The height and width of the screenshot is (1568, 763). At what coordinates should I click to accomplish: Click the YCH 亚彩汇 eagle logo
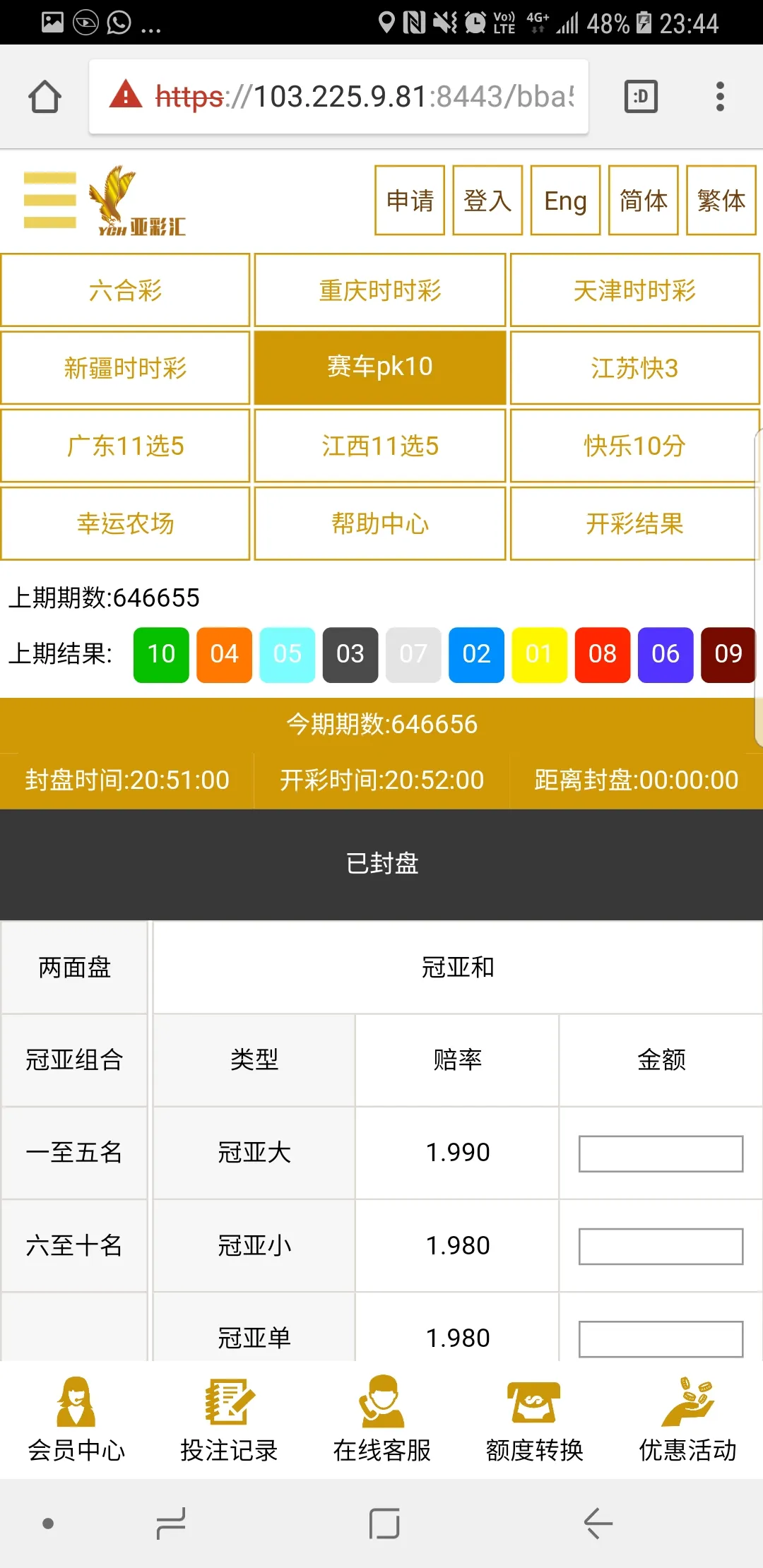point(134,200)
